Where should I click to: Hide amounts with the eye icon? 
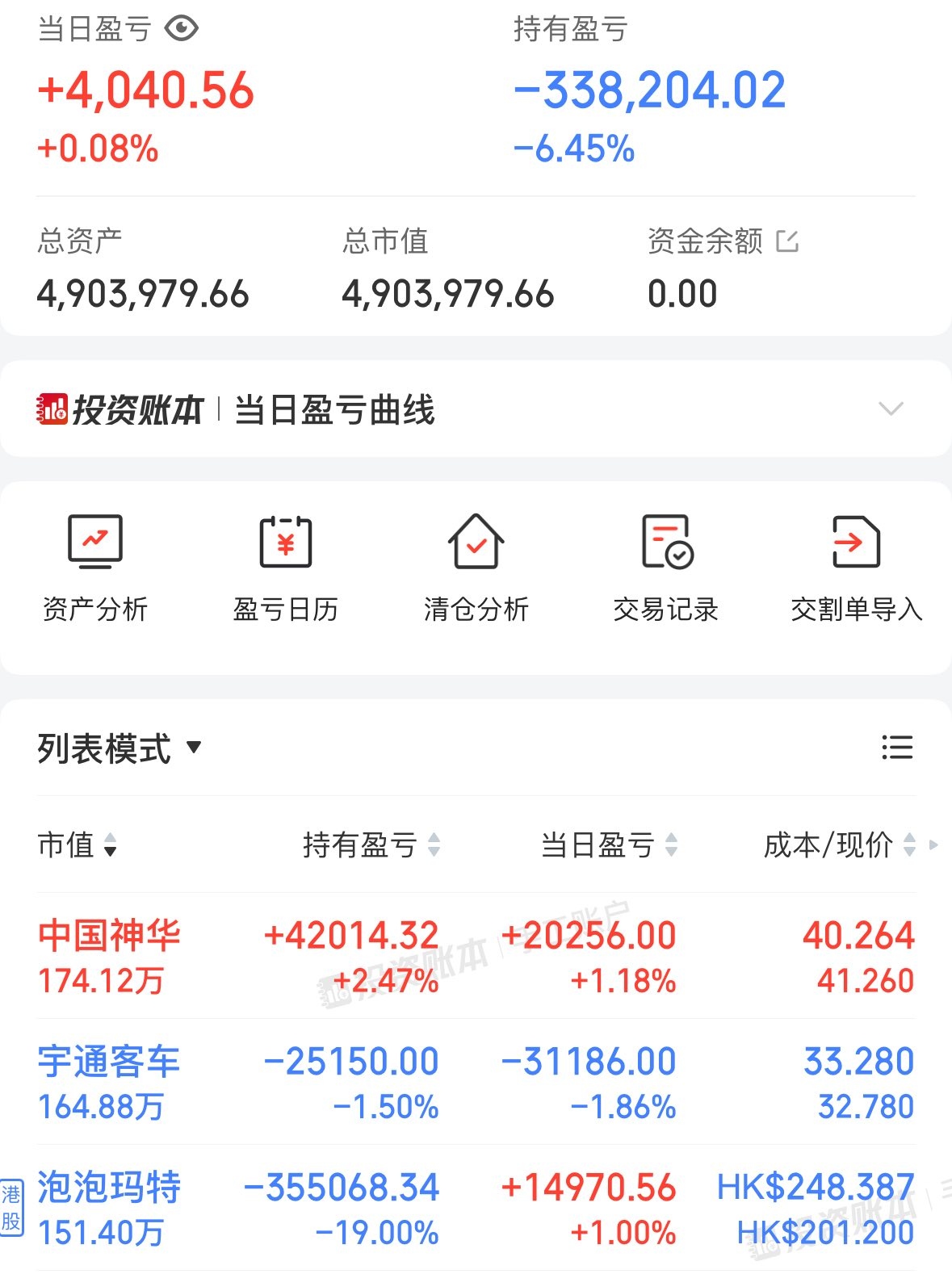[181, 29]
